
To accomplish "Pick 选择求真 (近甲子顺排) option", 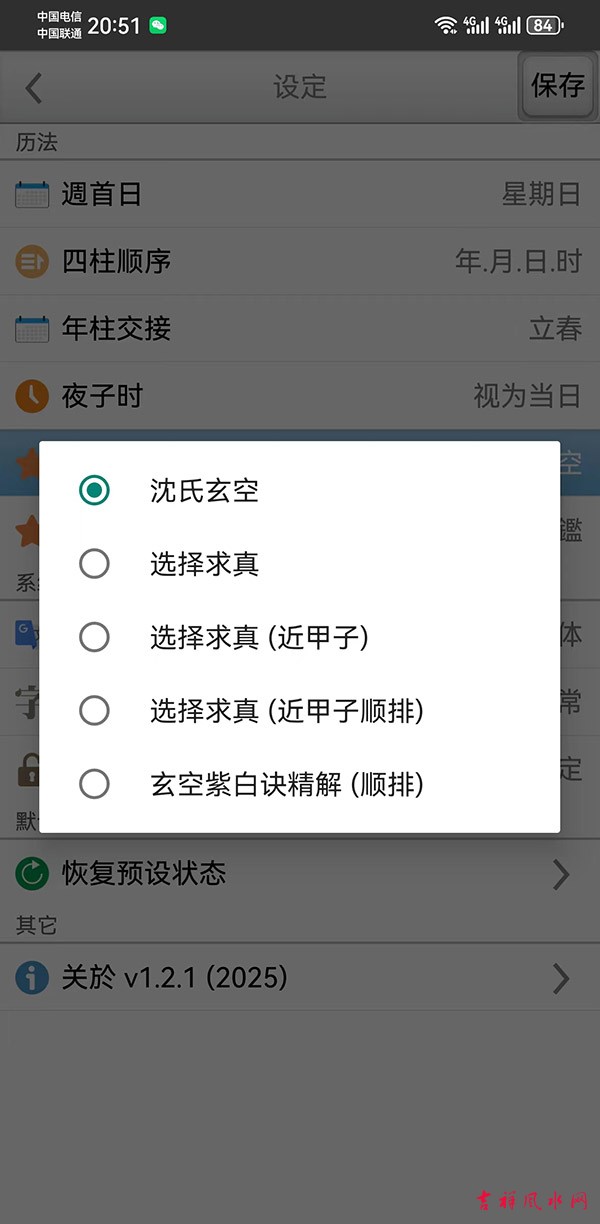I will 286,711.
